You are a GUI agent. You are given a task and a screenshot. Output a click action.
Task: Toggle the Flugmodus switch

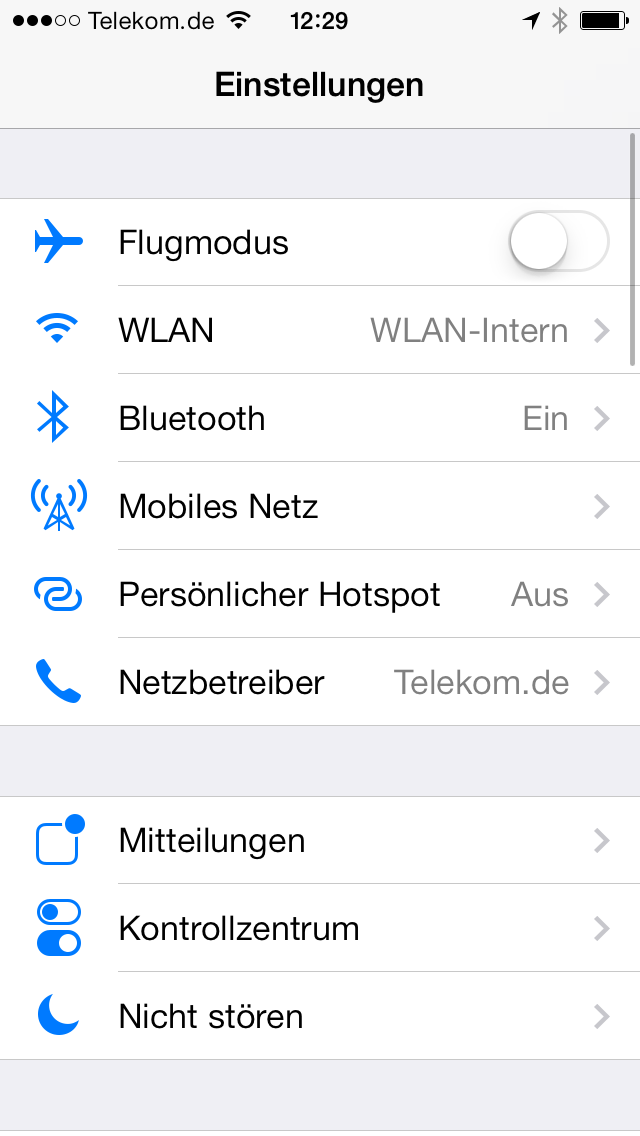[558, 242]
